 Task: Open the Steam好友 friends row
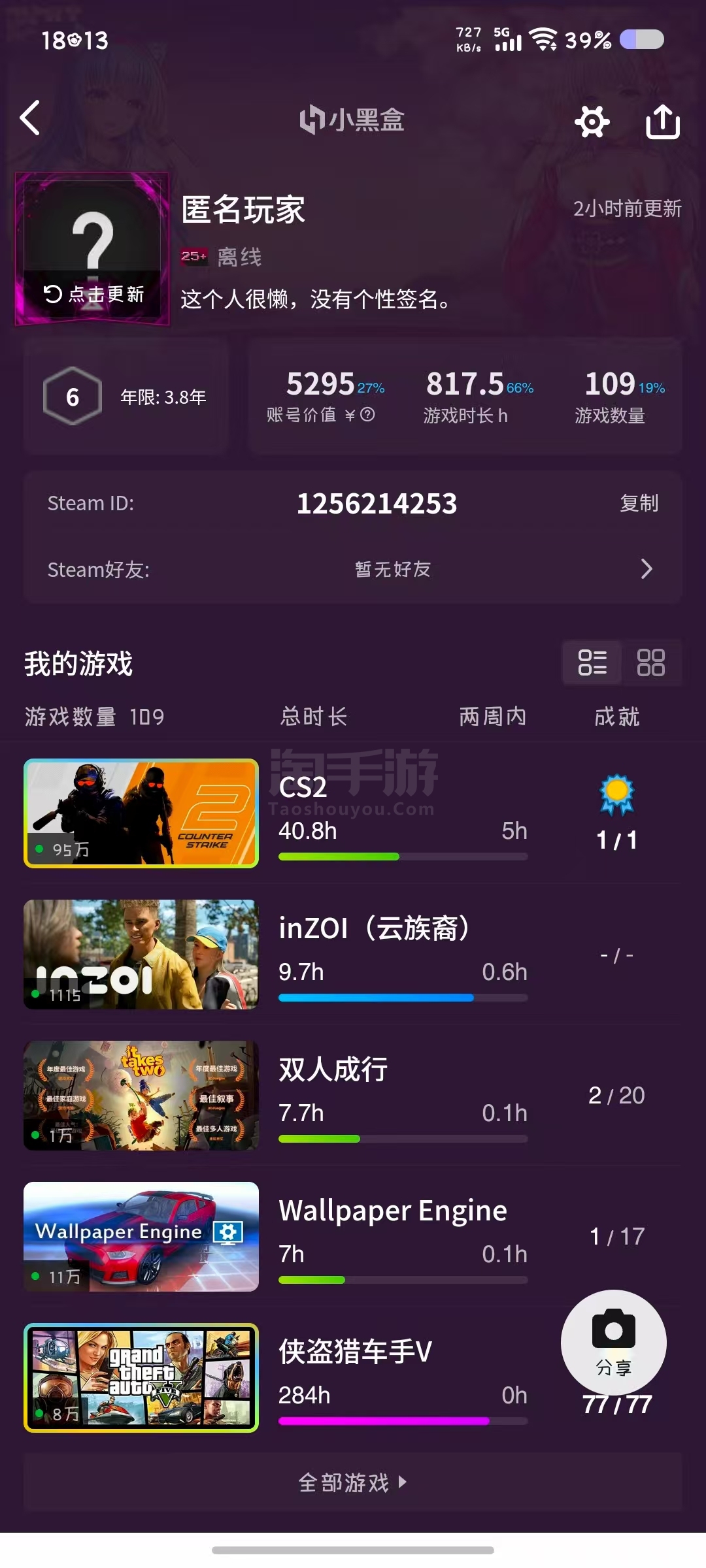353,569
